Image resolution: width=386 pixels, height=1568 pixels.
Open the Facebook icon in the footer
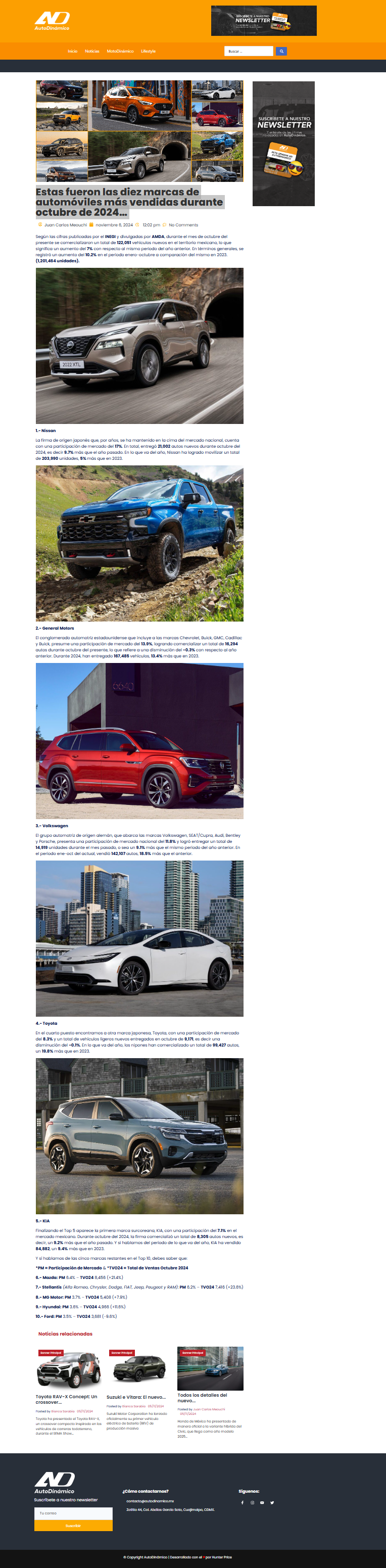[x=243, y=1502]
